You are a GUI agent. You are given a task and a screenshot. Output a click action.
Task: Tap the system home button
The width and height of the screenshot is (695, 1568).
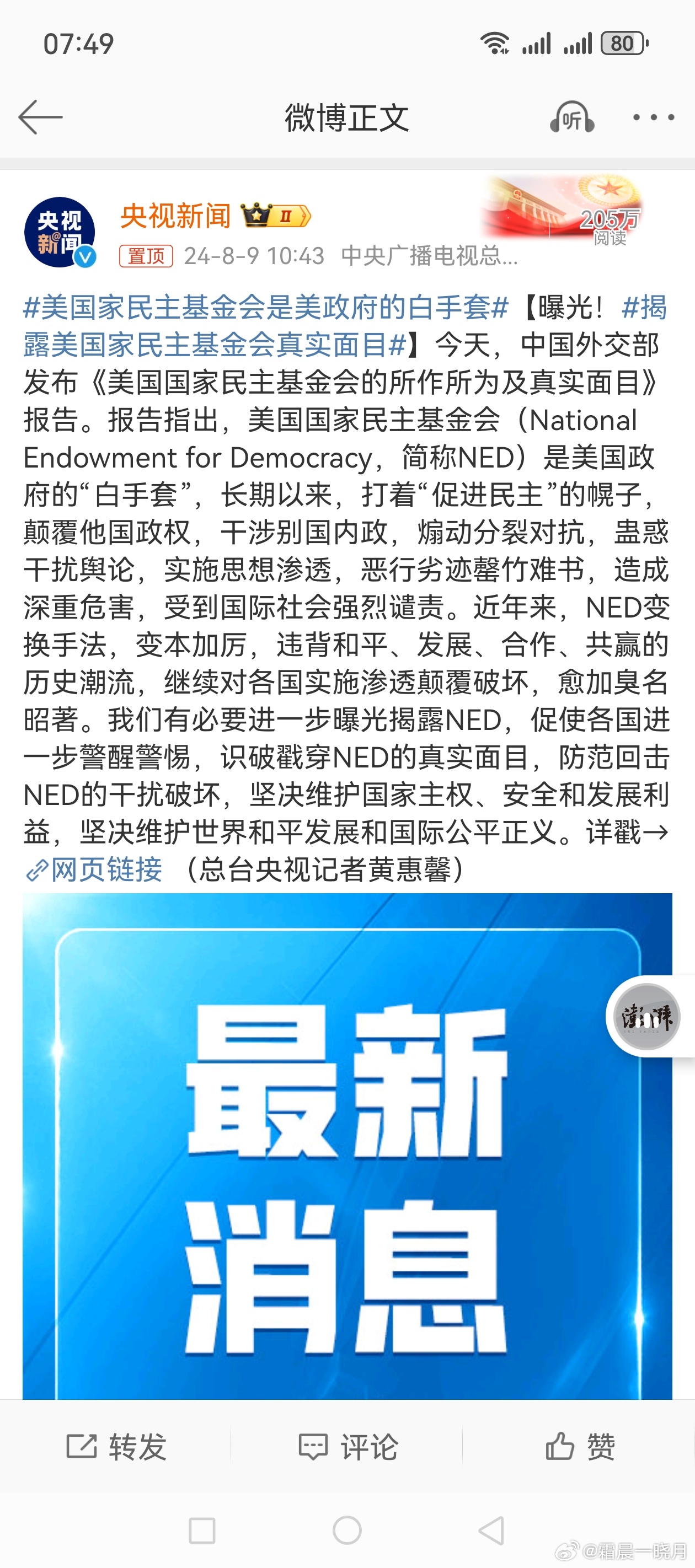pyautogui.click(x=347, y=1531)
